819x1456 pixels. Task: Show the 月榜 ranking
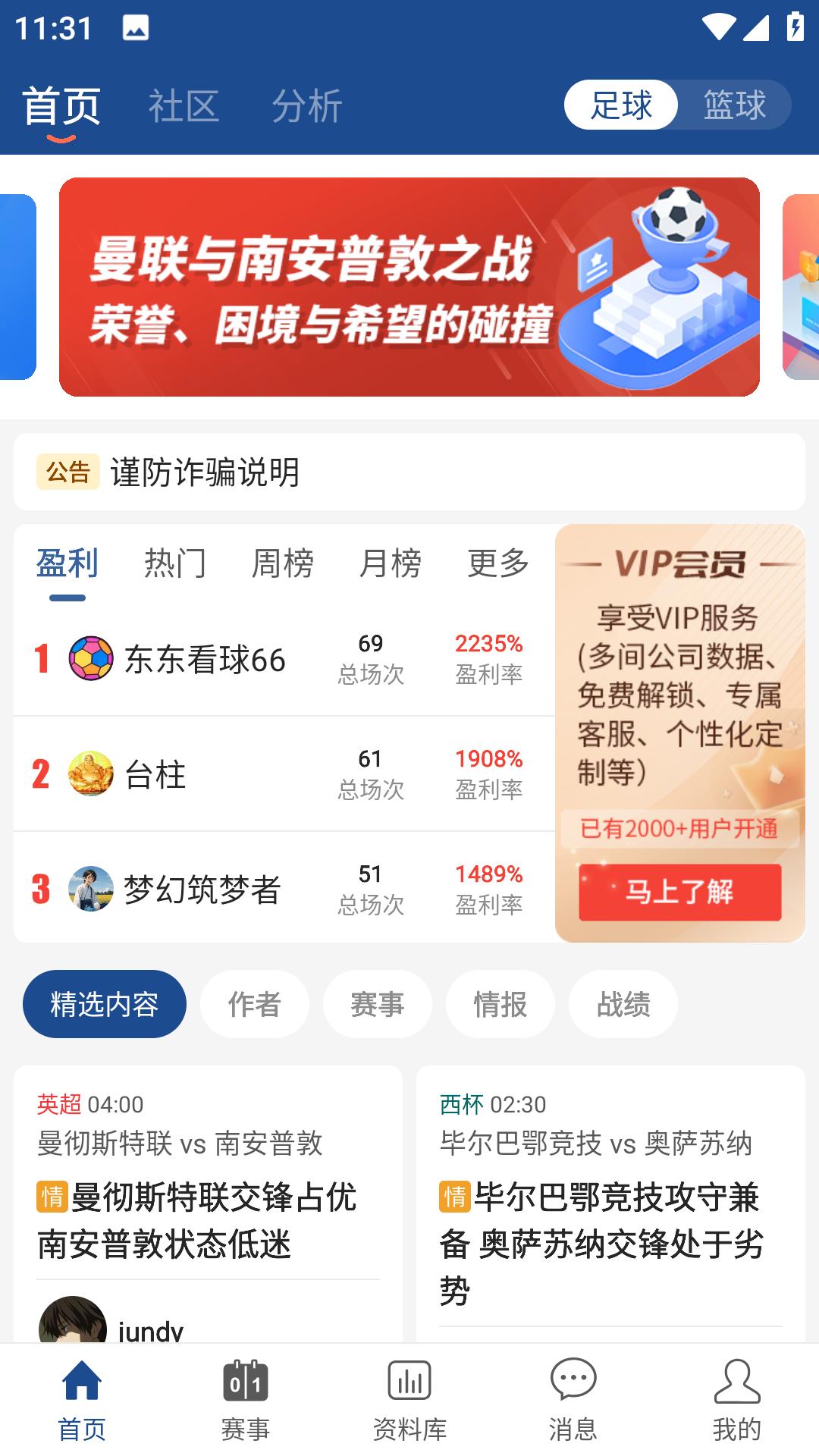[x=391, y=563]
